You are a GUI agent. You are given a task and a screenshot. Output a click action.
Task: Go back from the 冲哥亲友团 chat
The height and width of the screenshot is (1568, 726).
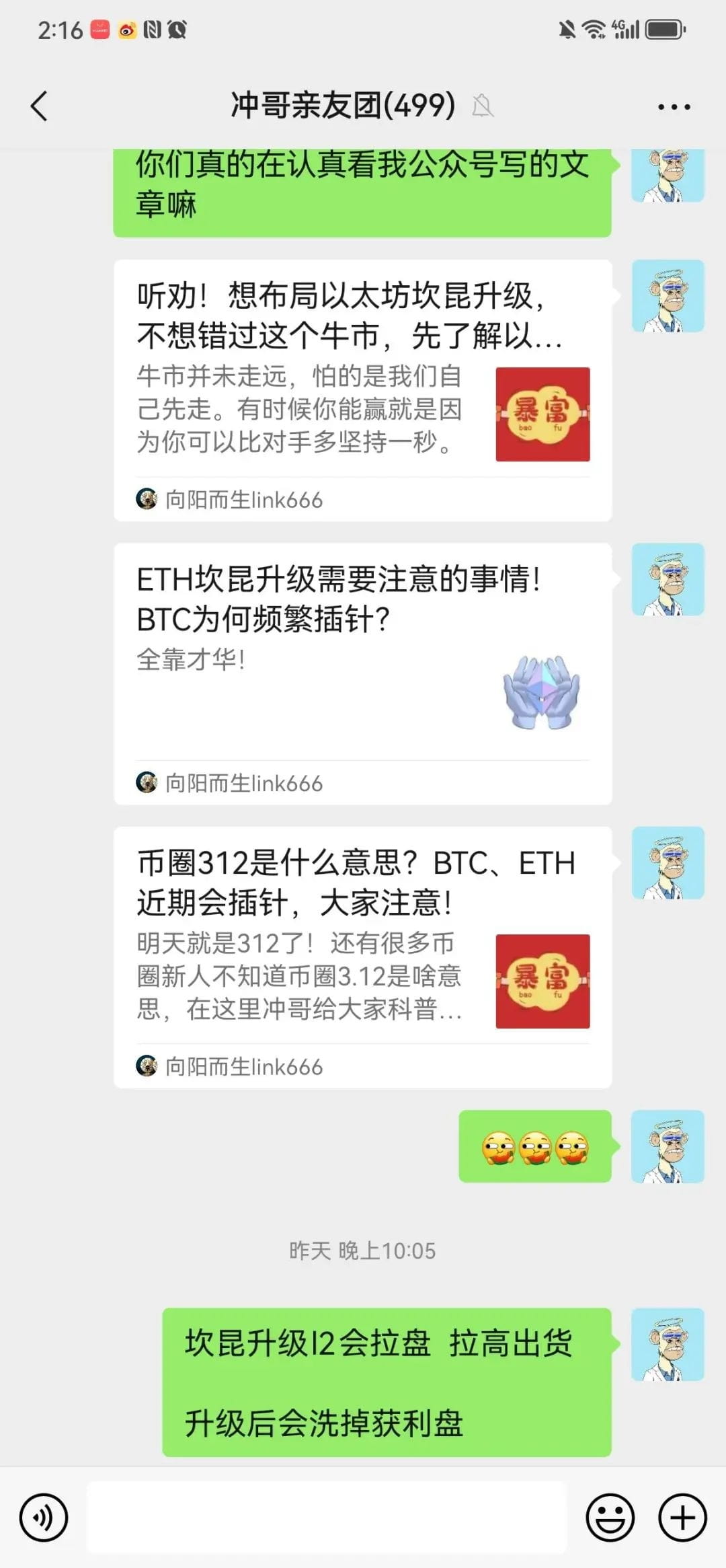coord(40,106)
